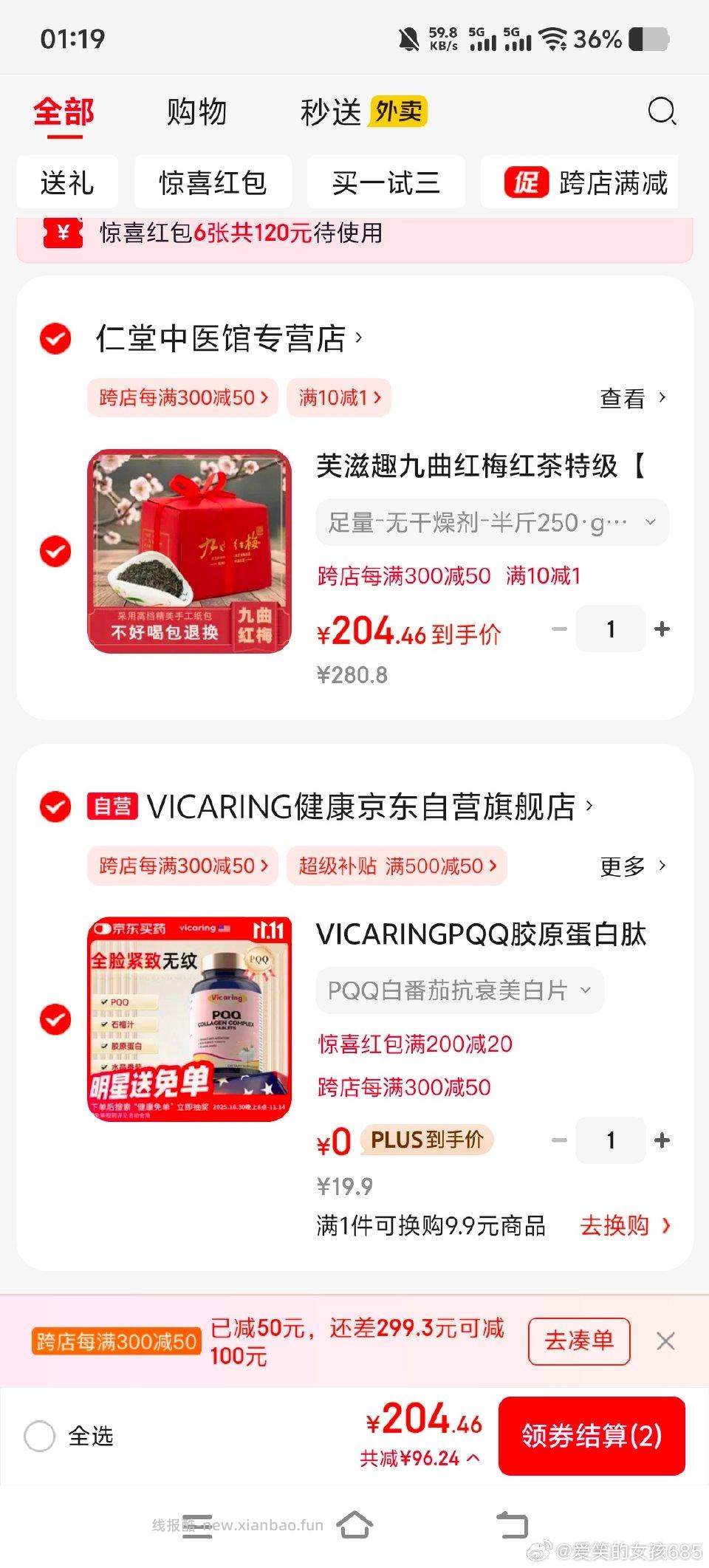Deselect the VICARING store checkbox

(x=55, y=805)
